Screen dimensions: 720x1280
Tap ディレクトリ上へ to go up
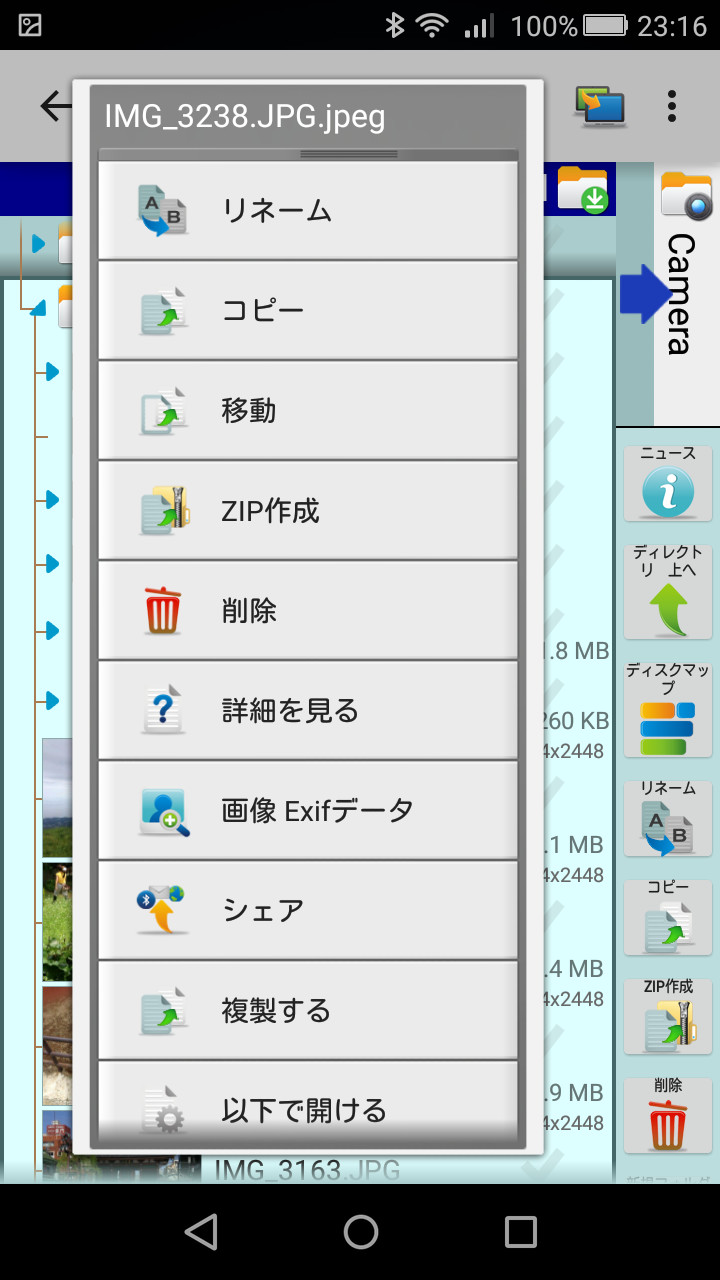click(668, 591)
